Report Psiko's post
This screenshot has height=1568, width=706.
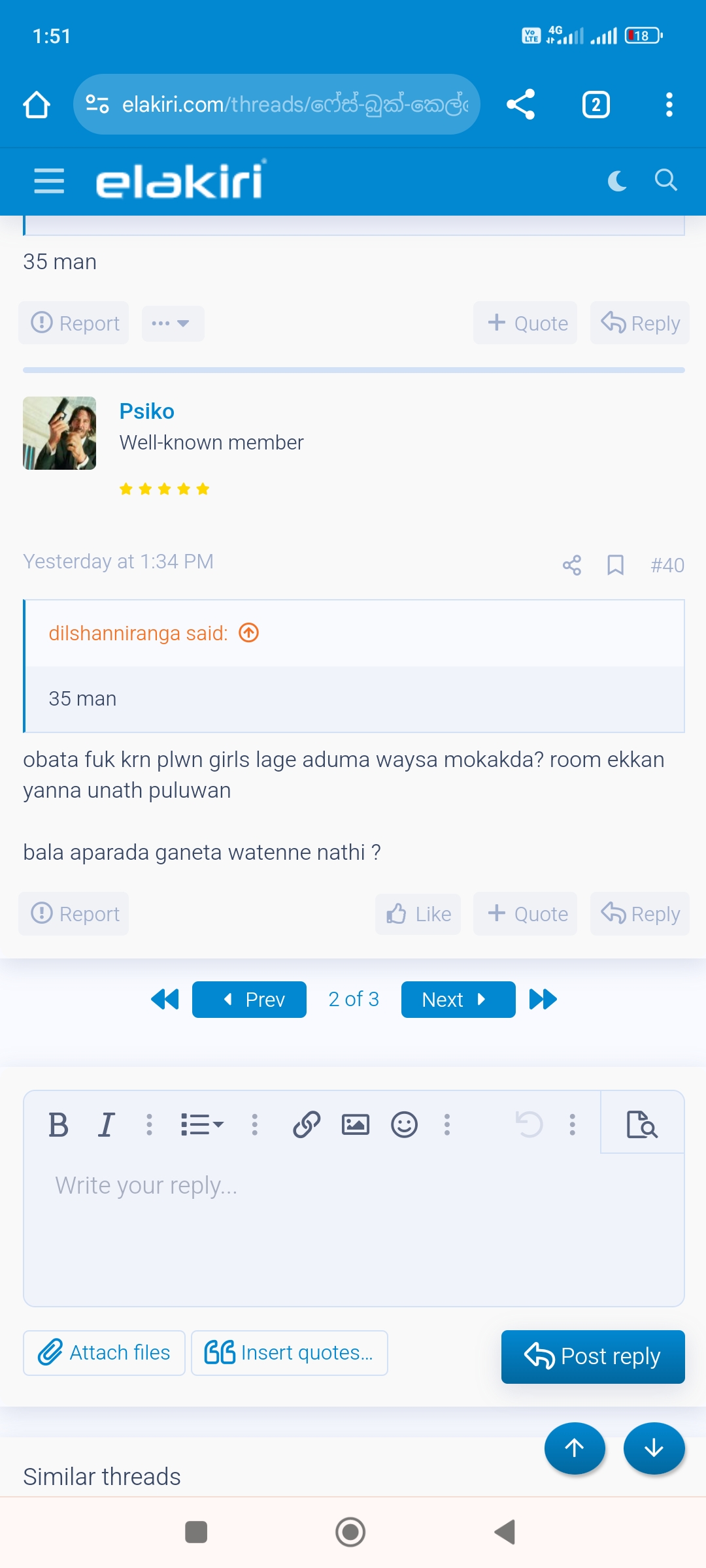pos(74,913)
